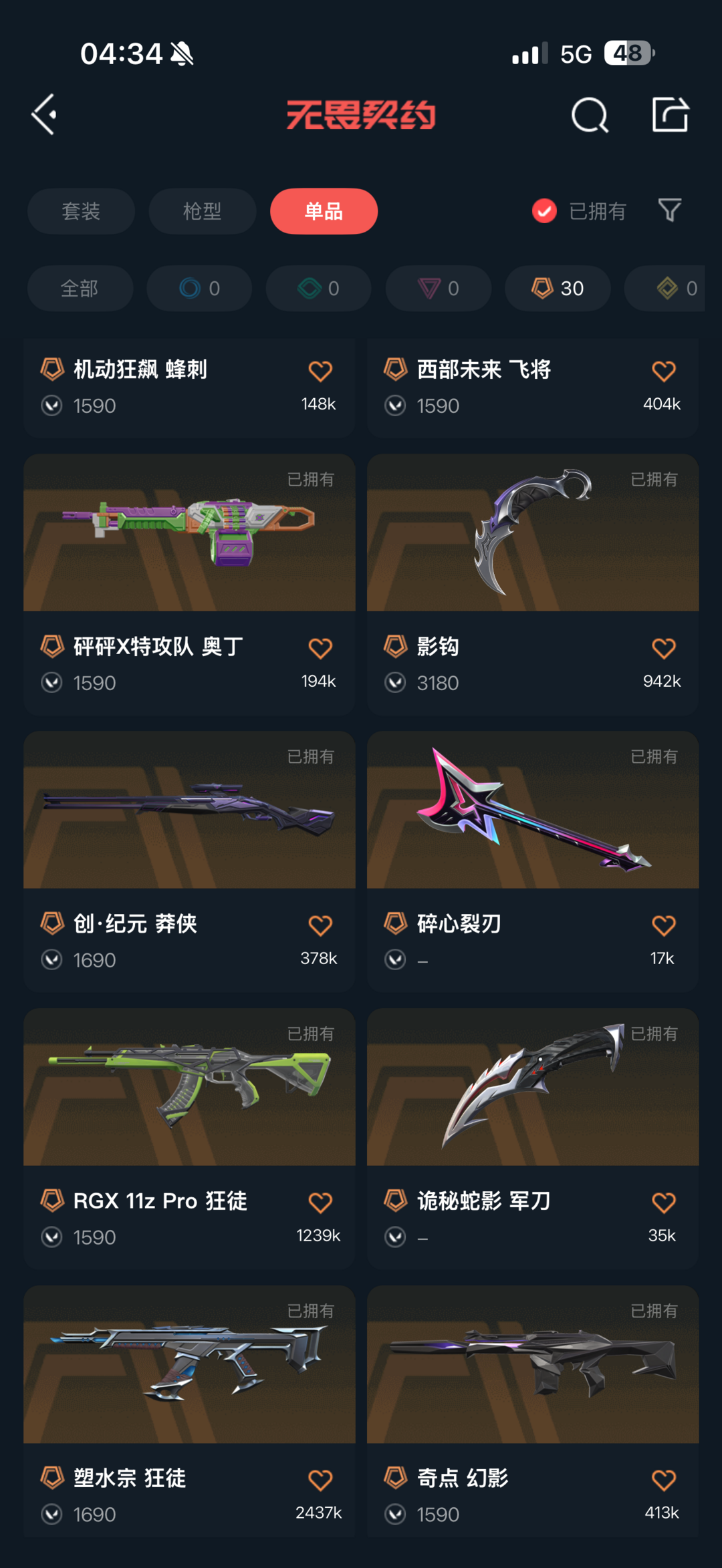
Task: Open the RGX 11z Pro 狂徒 card
Action: click(x=189, y=1139)
